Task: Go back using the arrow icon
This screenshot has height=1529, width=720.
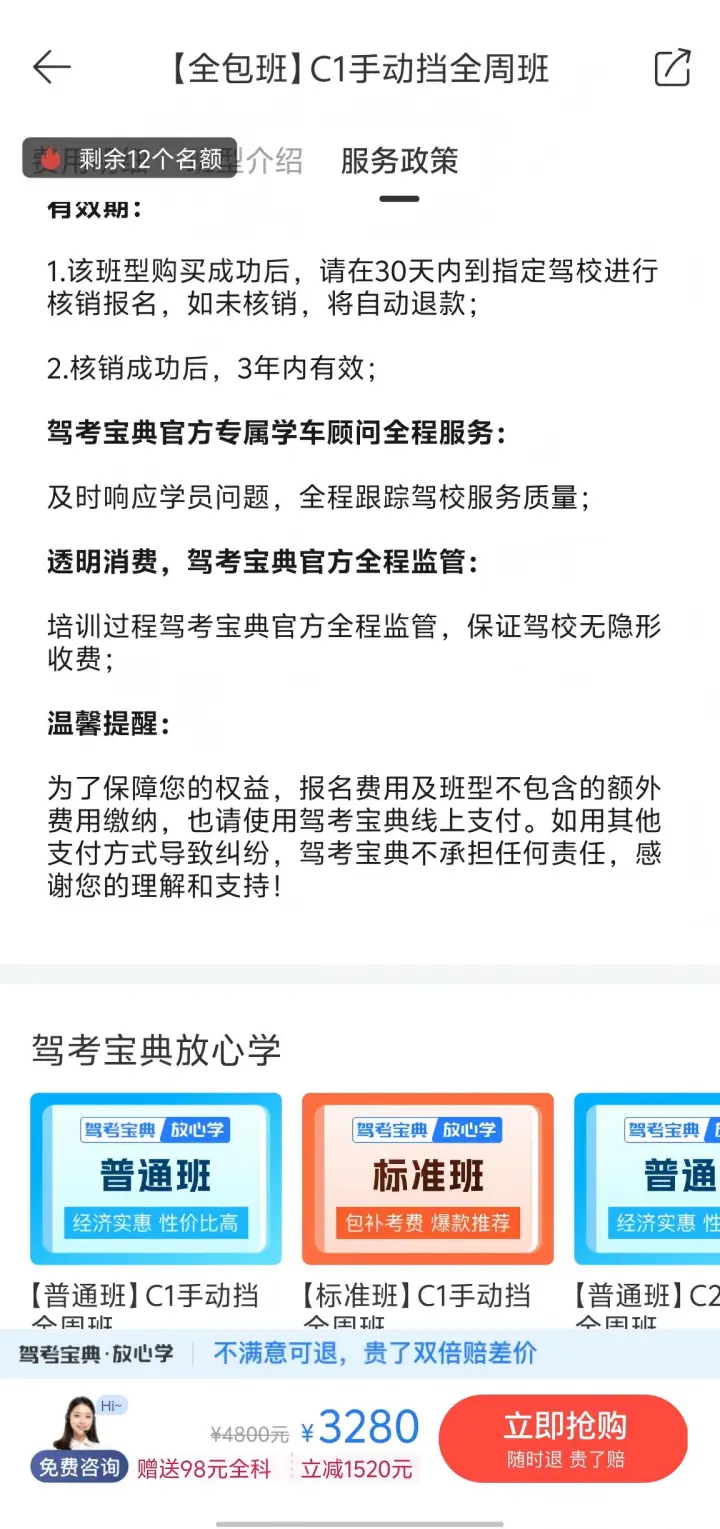Action: [x=52, y=68]
